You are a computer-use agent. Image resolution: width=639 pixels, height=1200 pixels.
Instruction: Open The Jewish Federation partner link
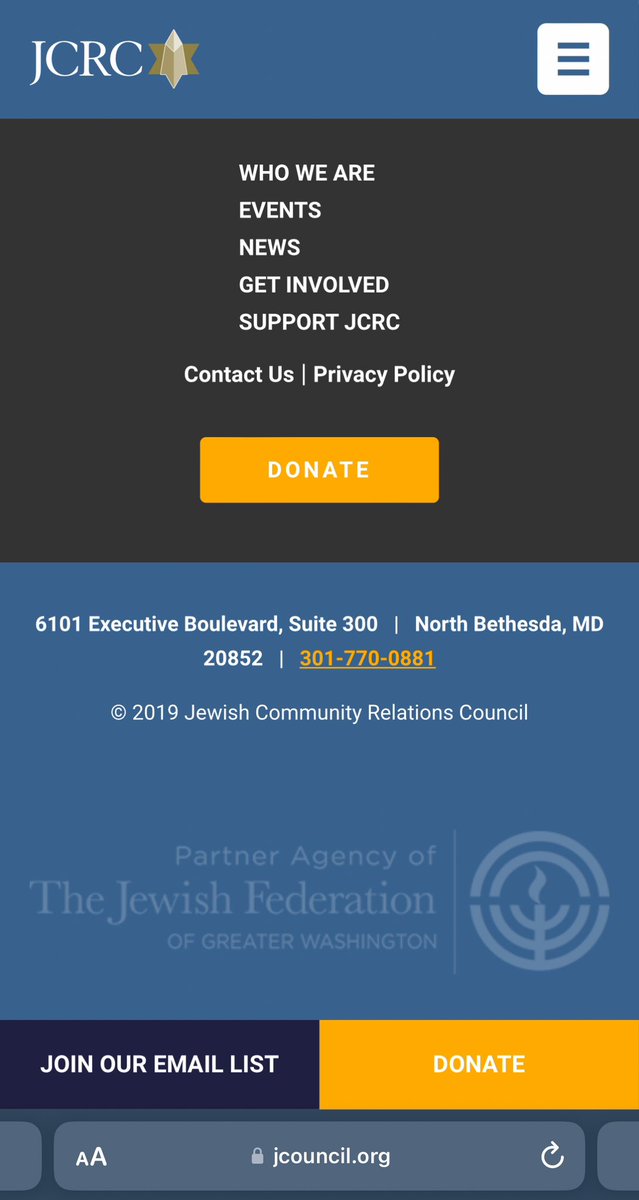pyautogui.click(x=319, y=901)
